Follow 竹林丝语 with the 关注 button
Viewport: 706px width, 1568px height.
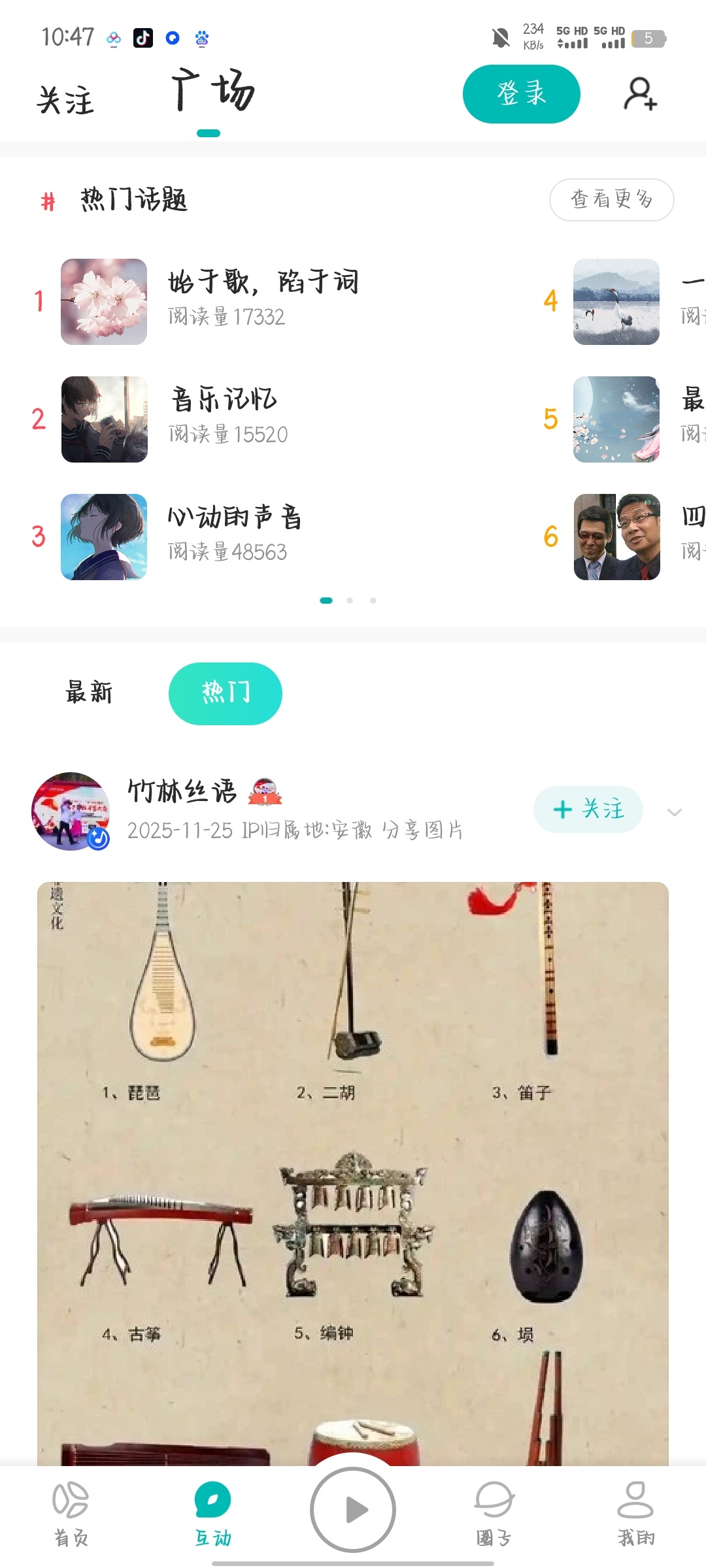(x=588, y=809)
